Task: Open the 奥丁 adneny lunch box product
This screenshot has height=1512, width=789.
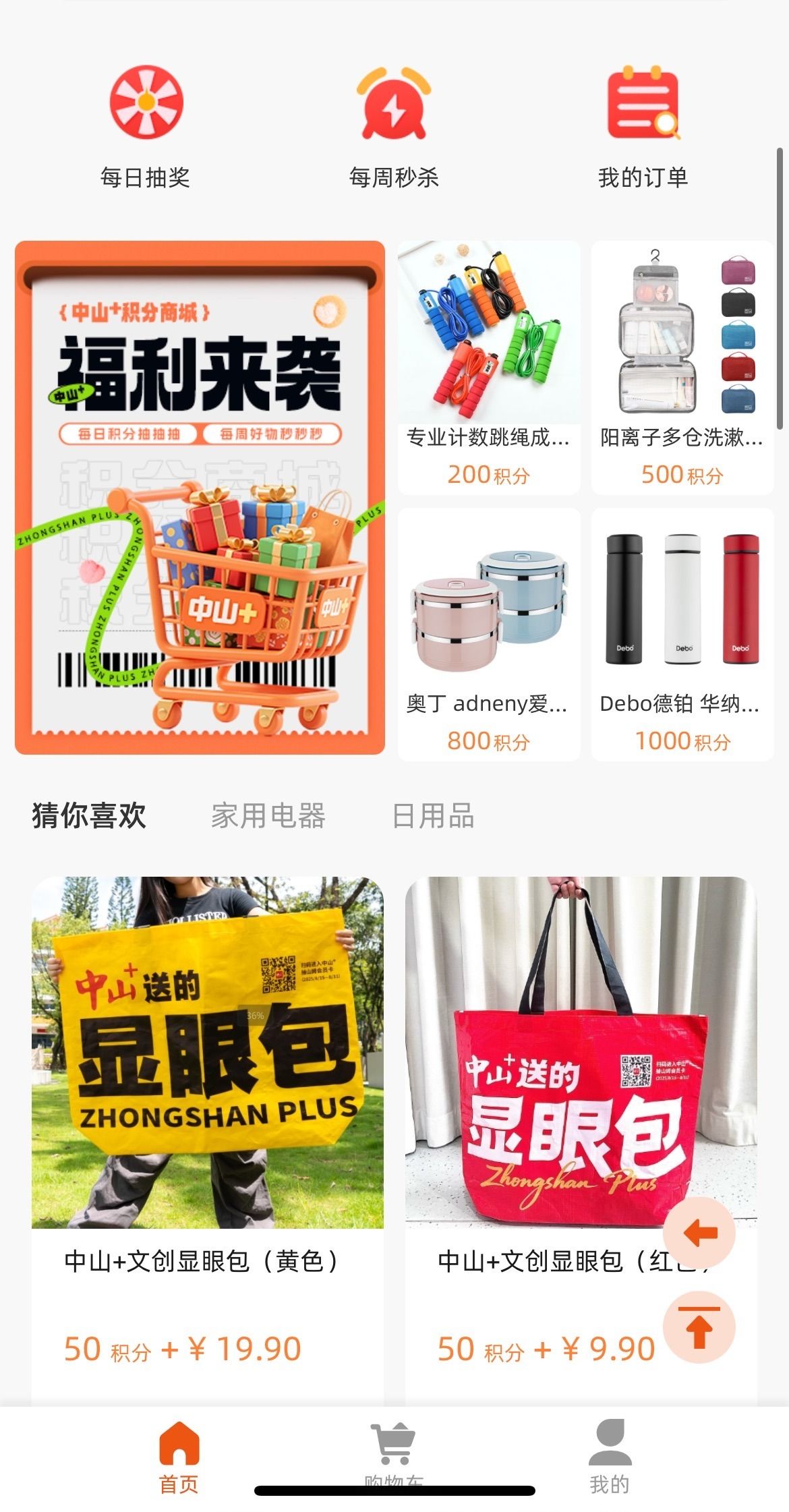Action: [x=489, y=634]
